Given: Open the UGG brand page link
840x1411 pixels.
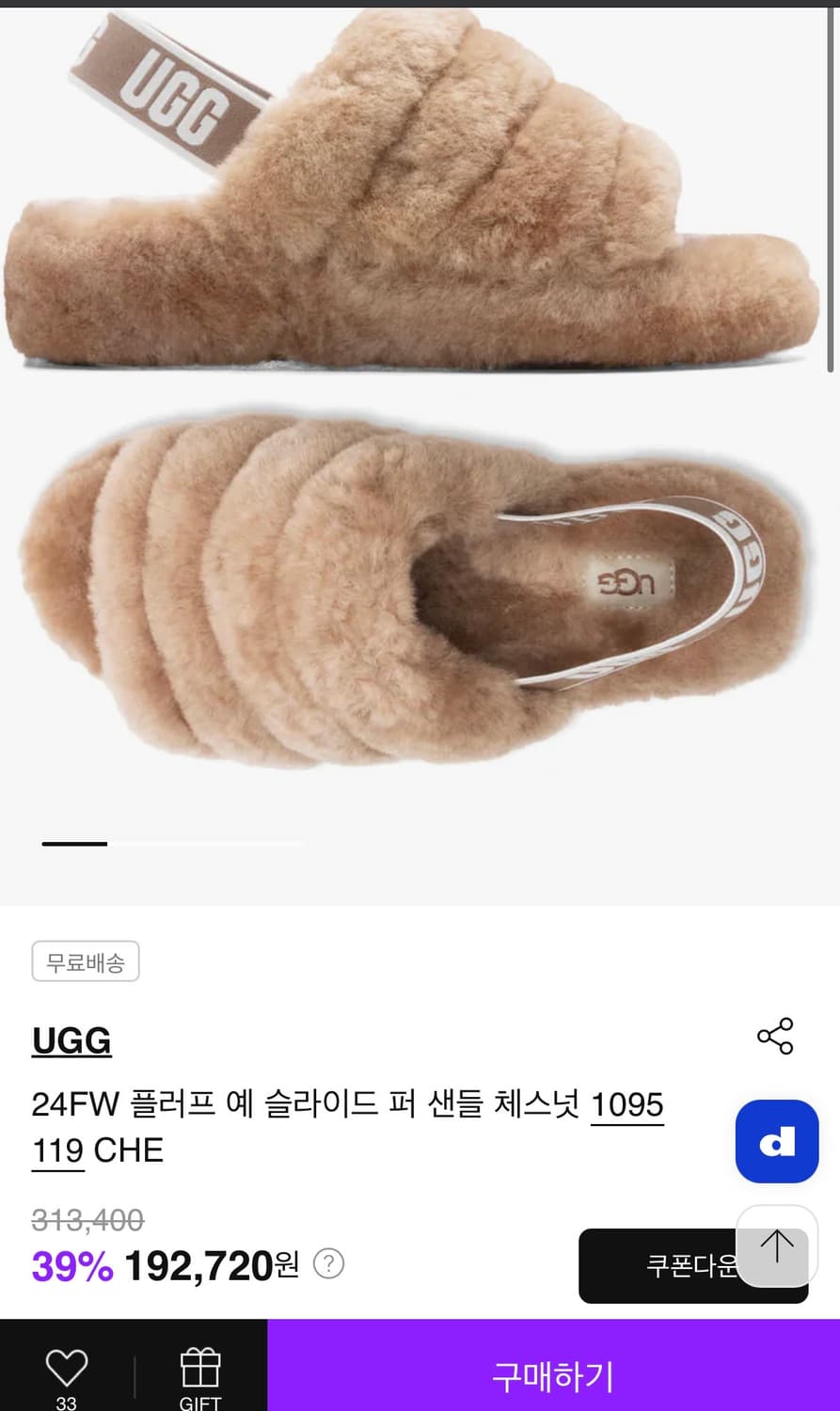Looking at the screenshot, I should pyautogui.click(x=71, y=1040).
